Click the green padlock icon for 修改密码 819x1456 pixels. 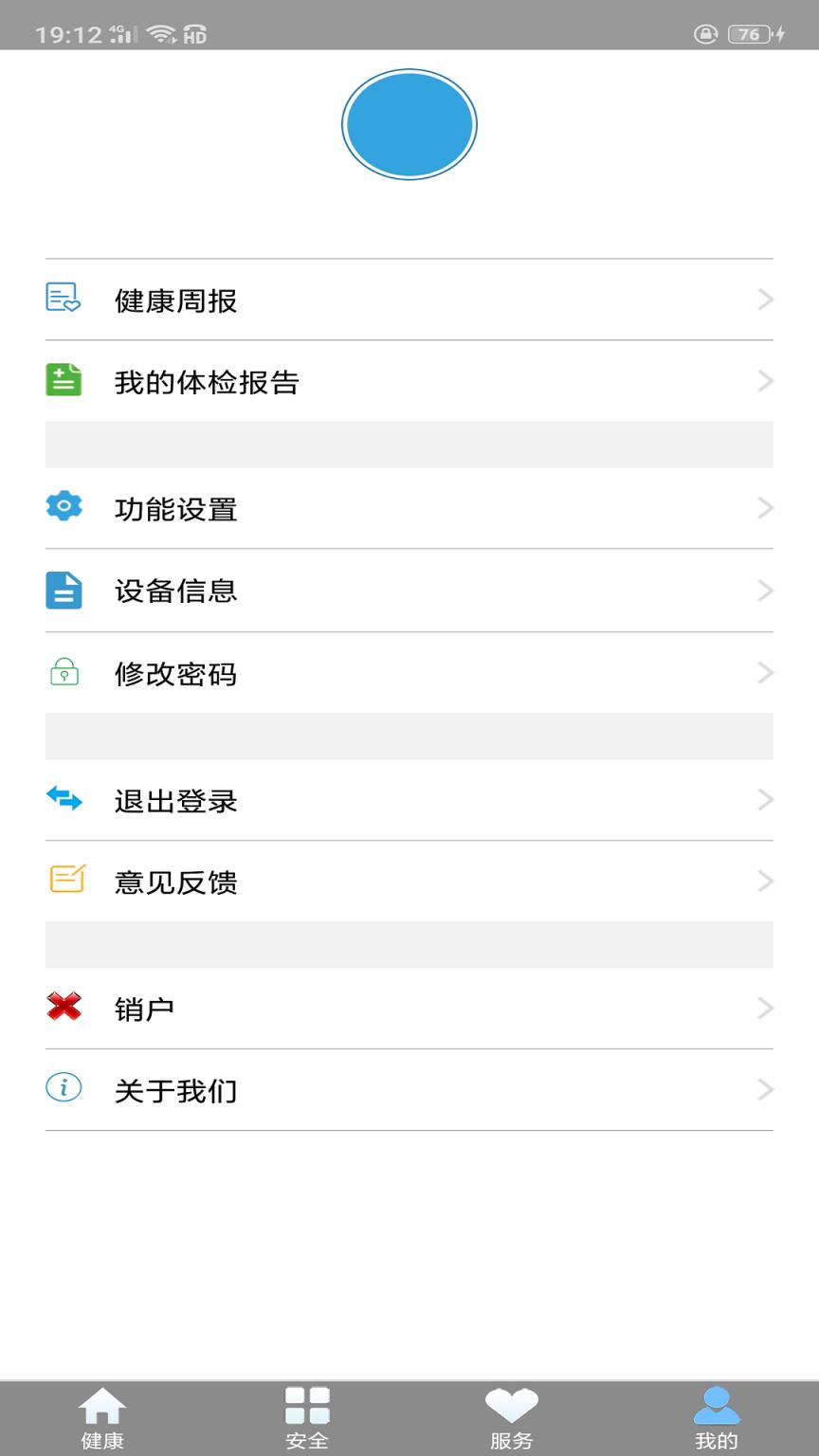[x=63, y=673]
